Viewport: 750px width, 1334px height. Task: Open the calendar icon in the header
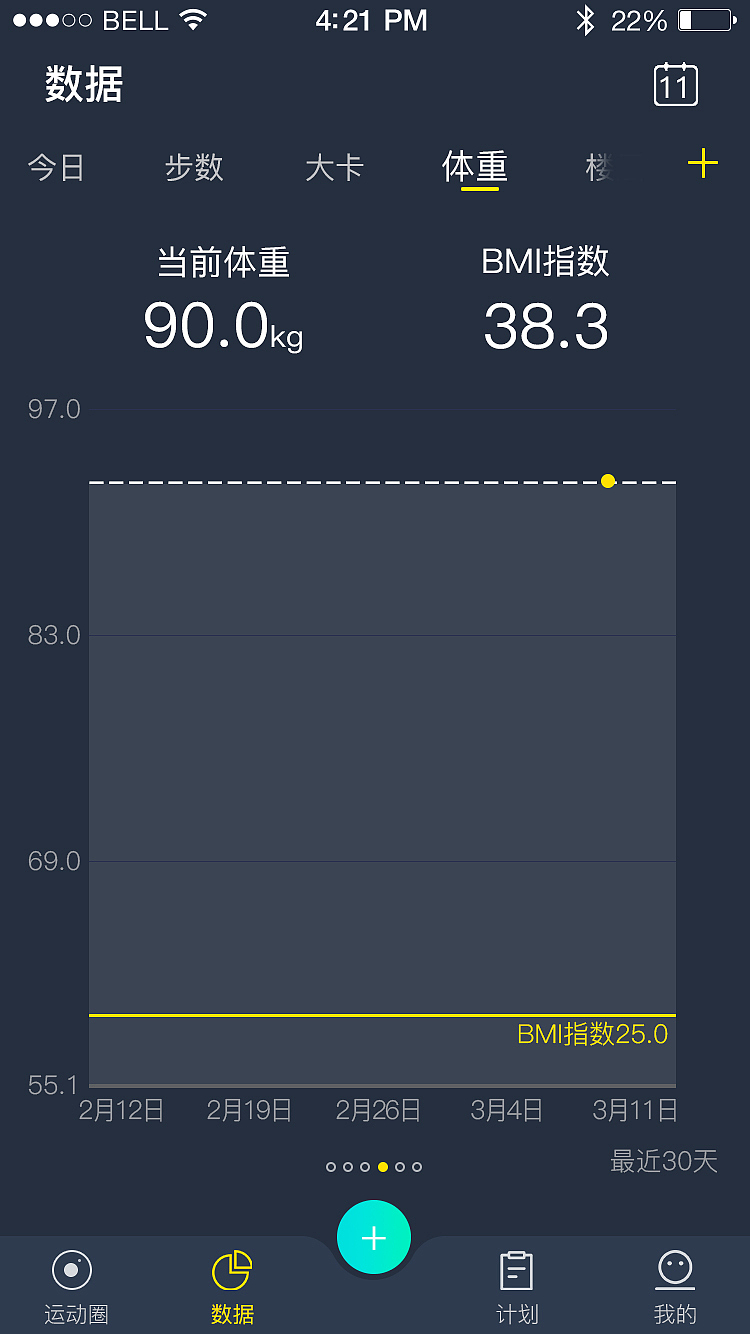point(675,85)
